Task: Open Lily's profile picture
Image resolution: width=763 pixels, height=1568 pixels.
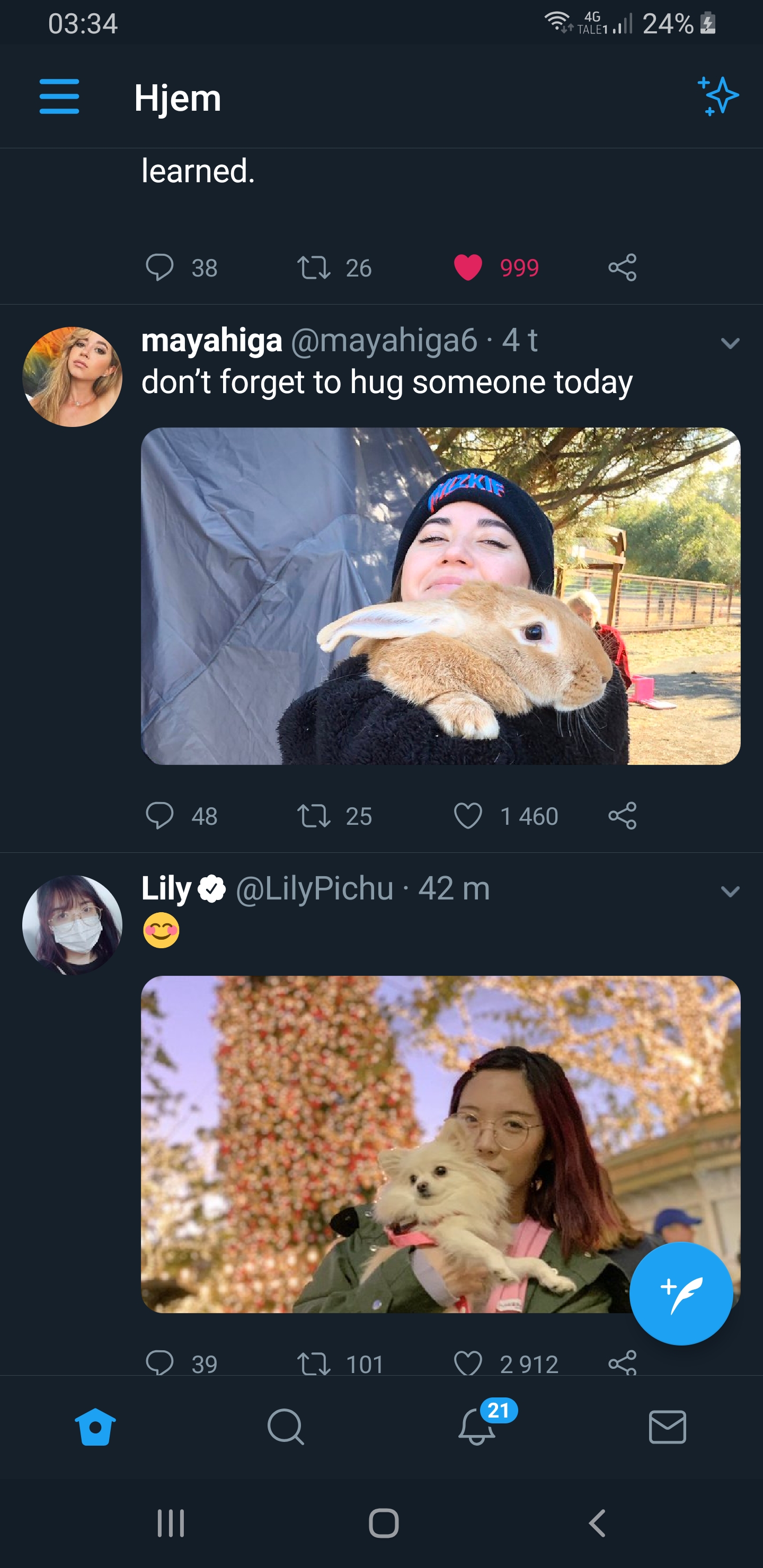Action: (73, 924)
